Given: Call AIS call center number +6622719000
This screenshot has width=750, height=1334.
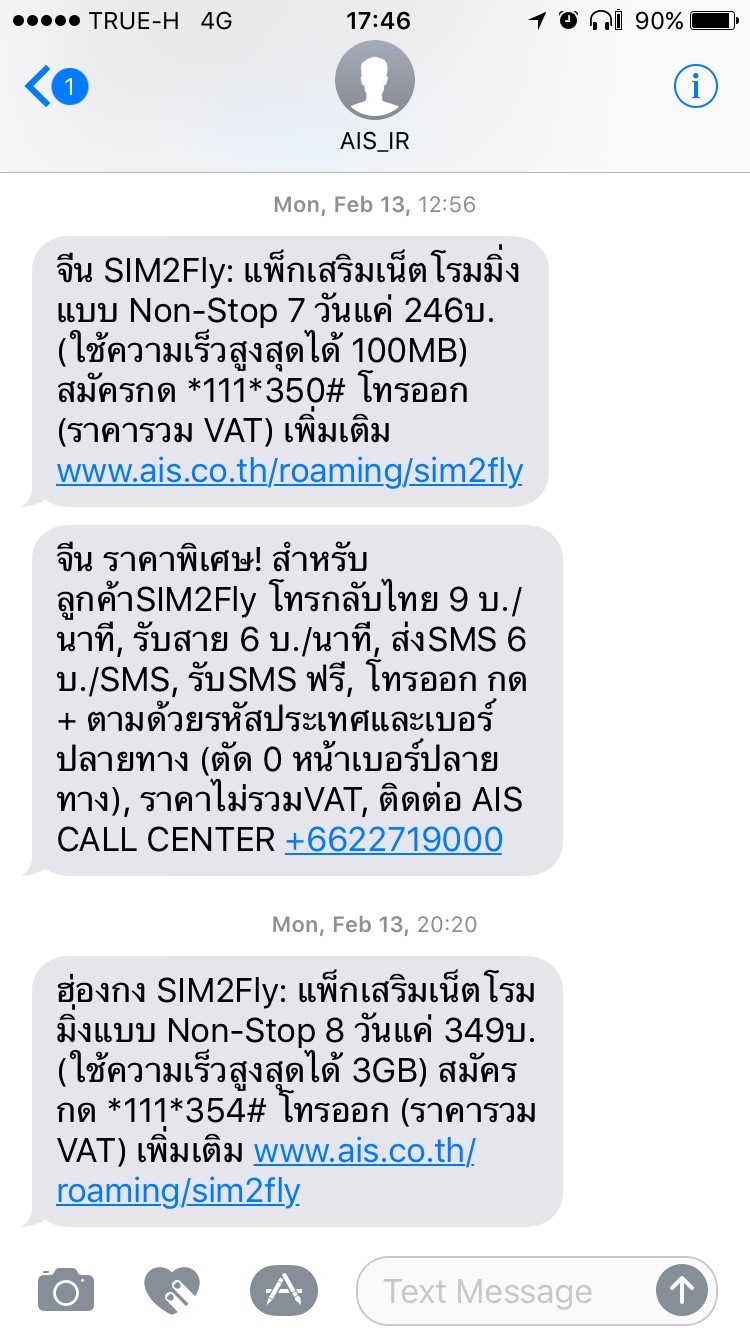Looking at the screenshot, I should coord(393,840).
